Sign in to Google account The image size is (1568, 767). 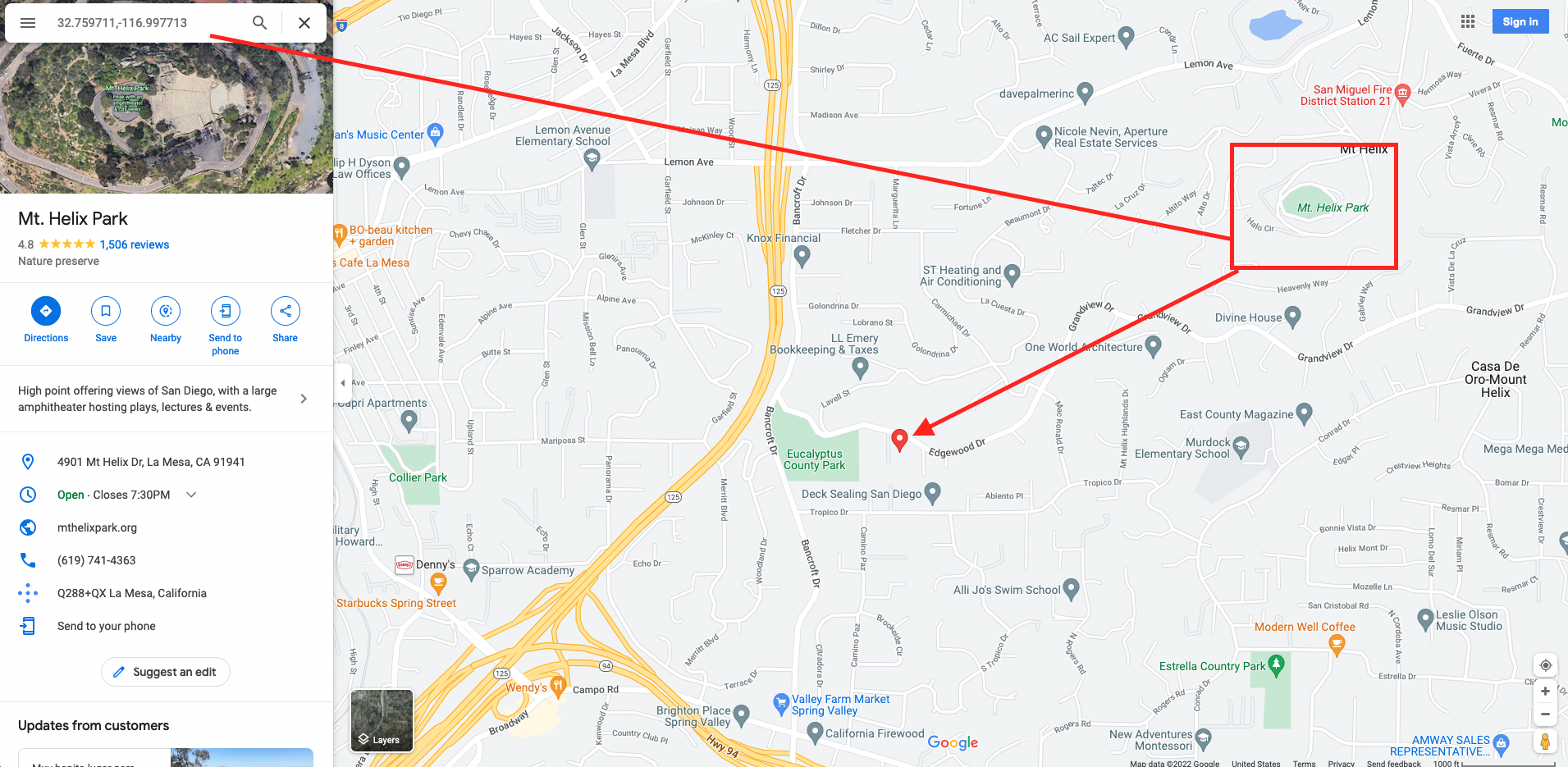[x=1520, y=22]
